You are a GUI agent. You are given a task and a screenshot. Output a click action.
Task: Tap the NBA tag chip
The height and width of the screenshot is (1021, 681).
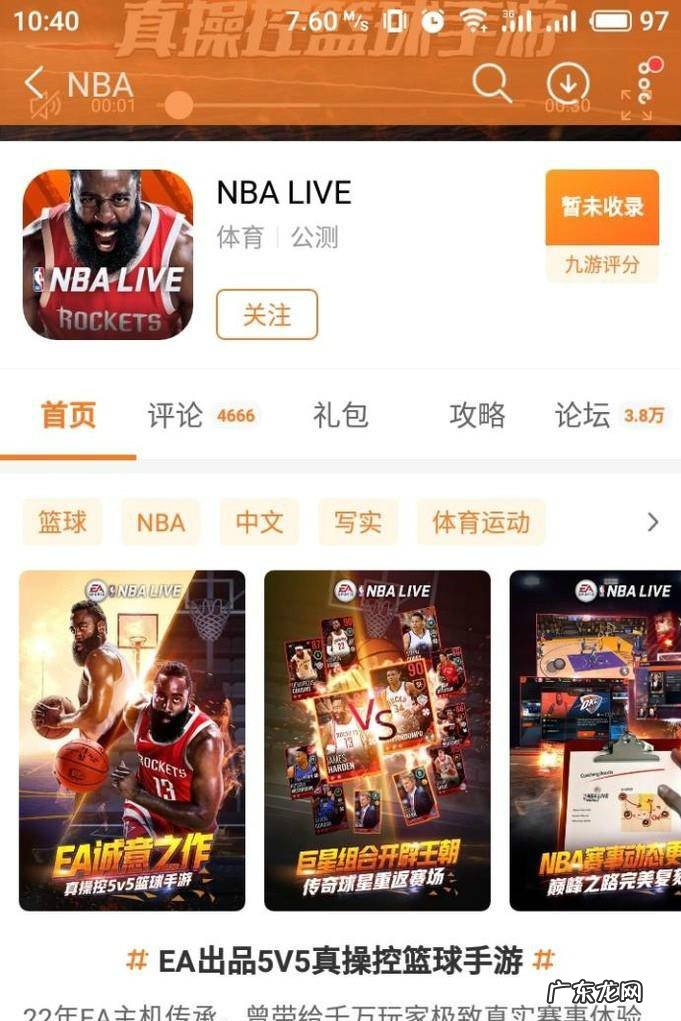[x=160, y=522]
